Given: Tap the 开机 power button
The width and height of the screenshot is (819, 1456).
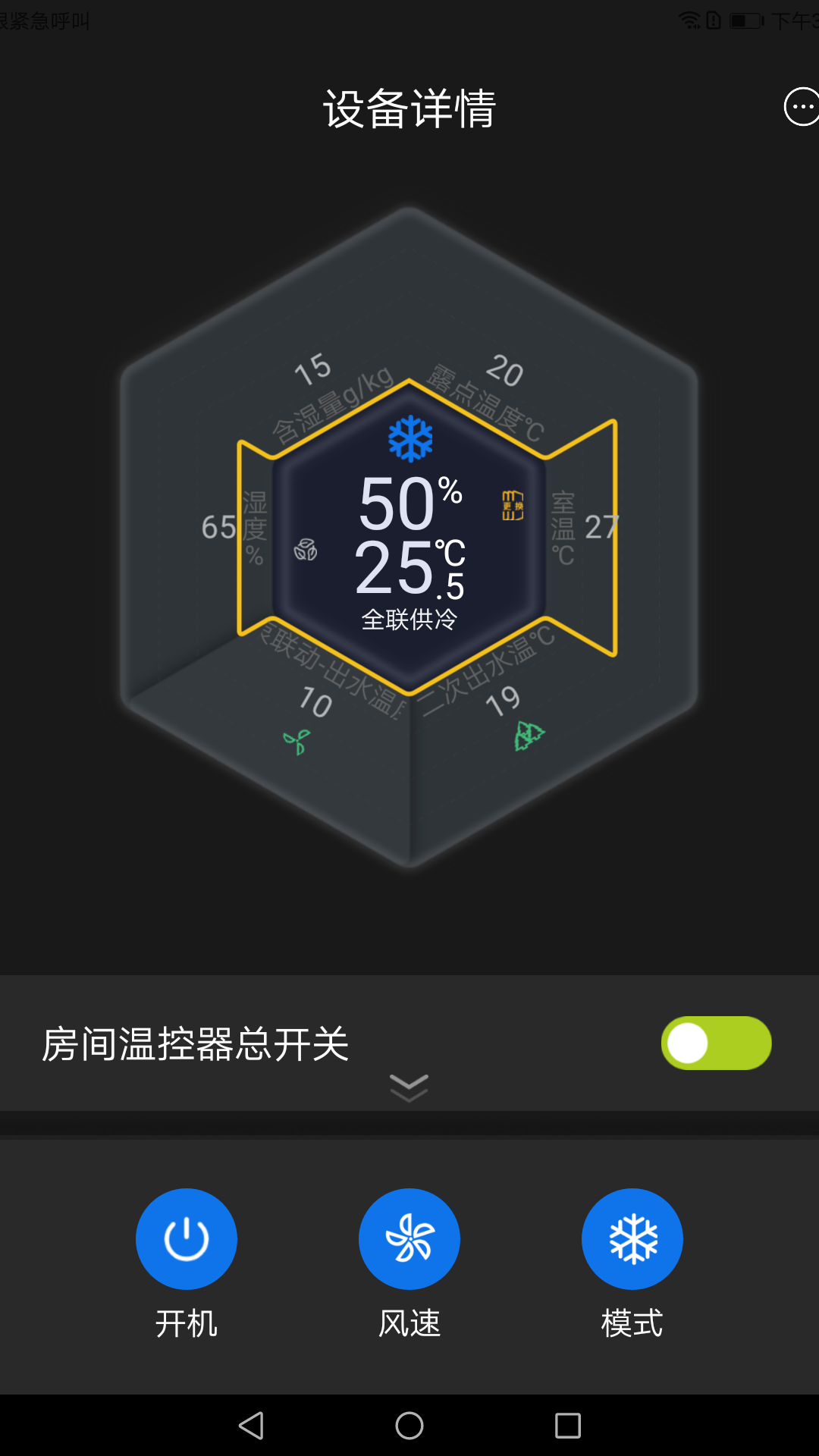Looking at the screenshot, I should pyautogui.click(x=186, y=1238).
